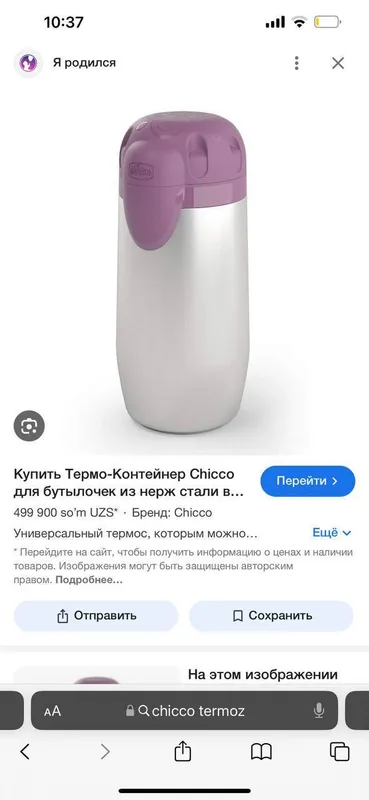The image size is (369, 800).
Task: Show open Safari tabs
Action: click(339, 752)
